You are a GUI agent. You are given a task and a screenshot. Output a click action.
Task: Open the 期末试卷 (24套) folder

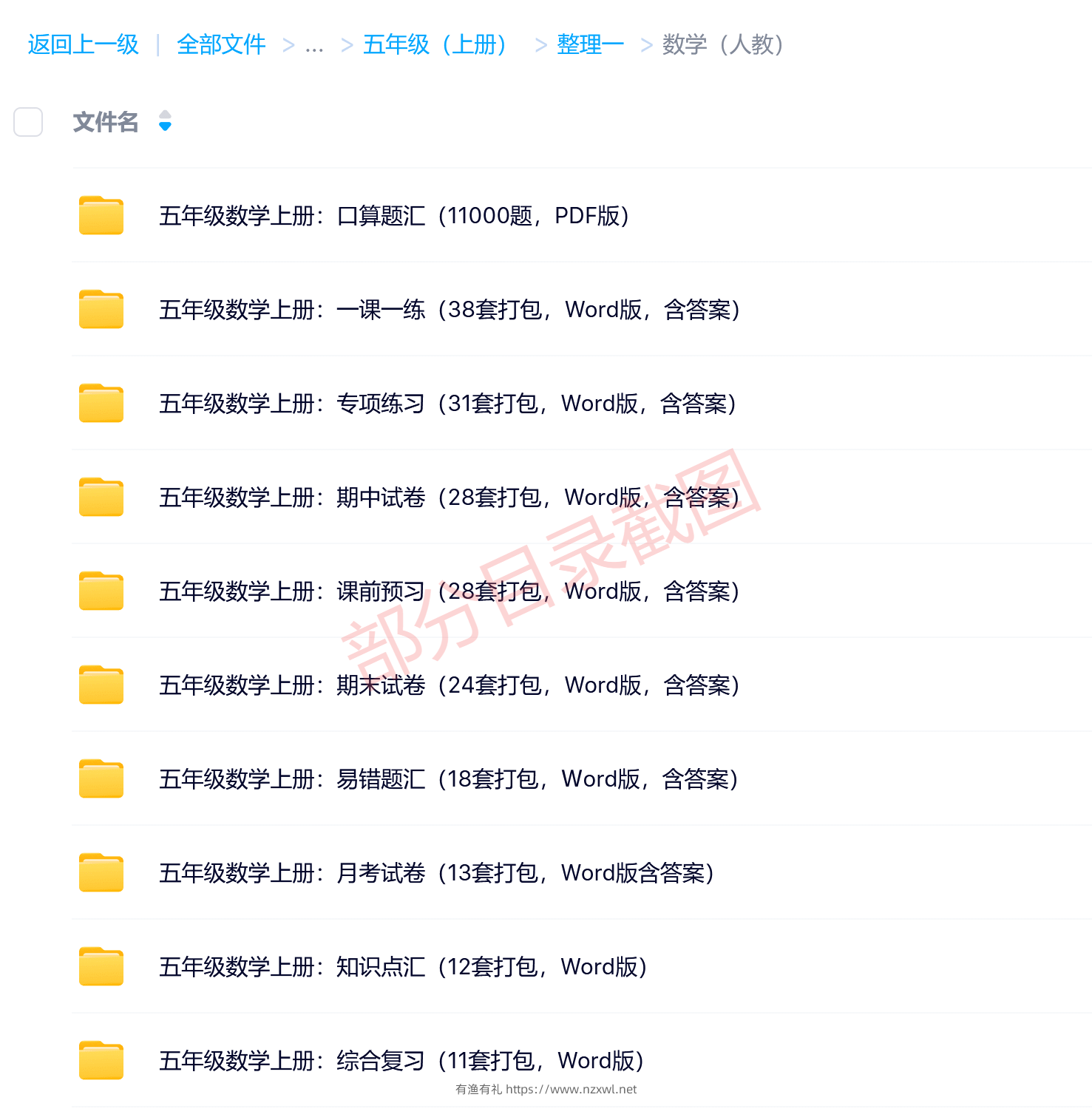[x=449, y=685]
